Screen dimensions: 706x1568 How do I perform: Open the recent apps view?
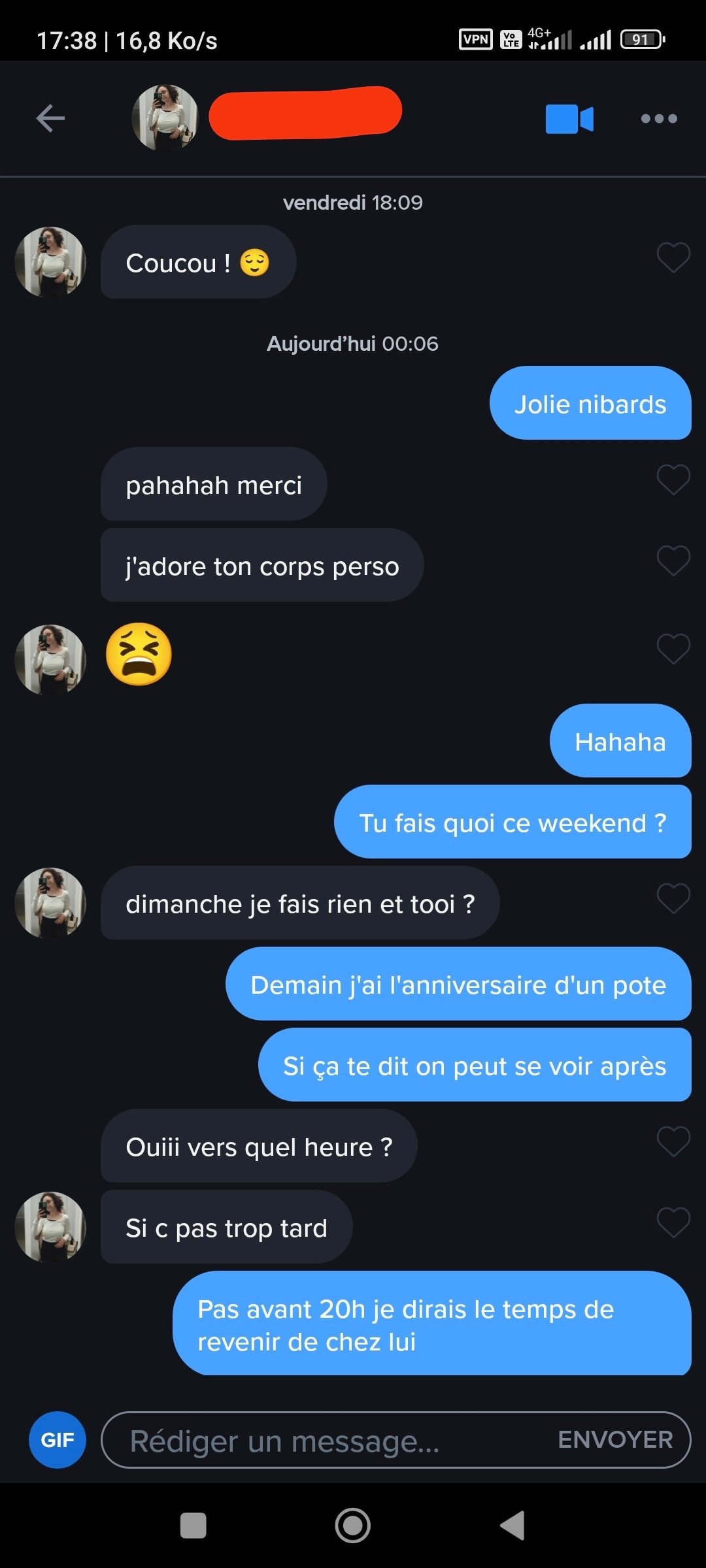click(193, 1526)
